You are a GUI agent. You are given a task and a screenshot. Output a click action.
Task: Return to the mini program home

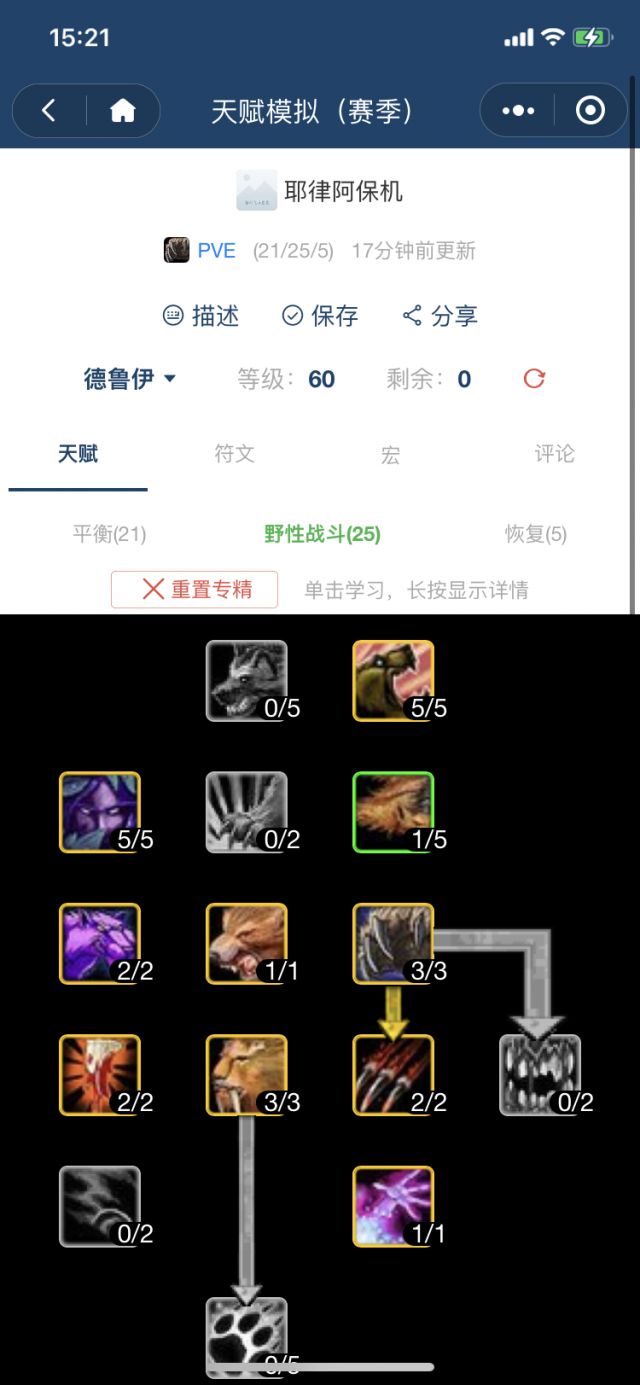pos(123,111)
